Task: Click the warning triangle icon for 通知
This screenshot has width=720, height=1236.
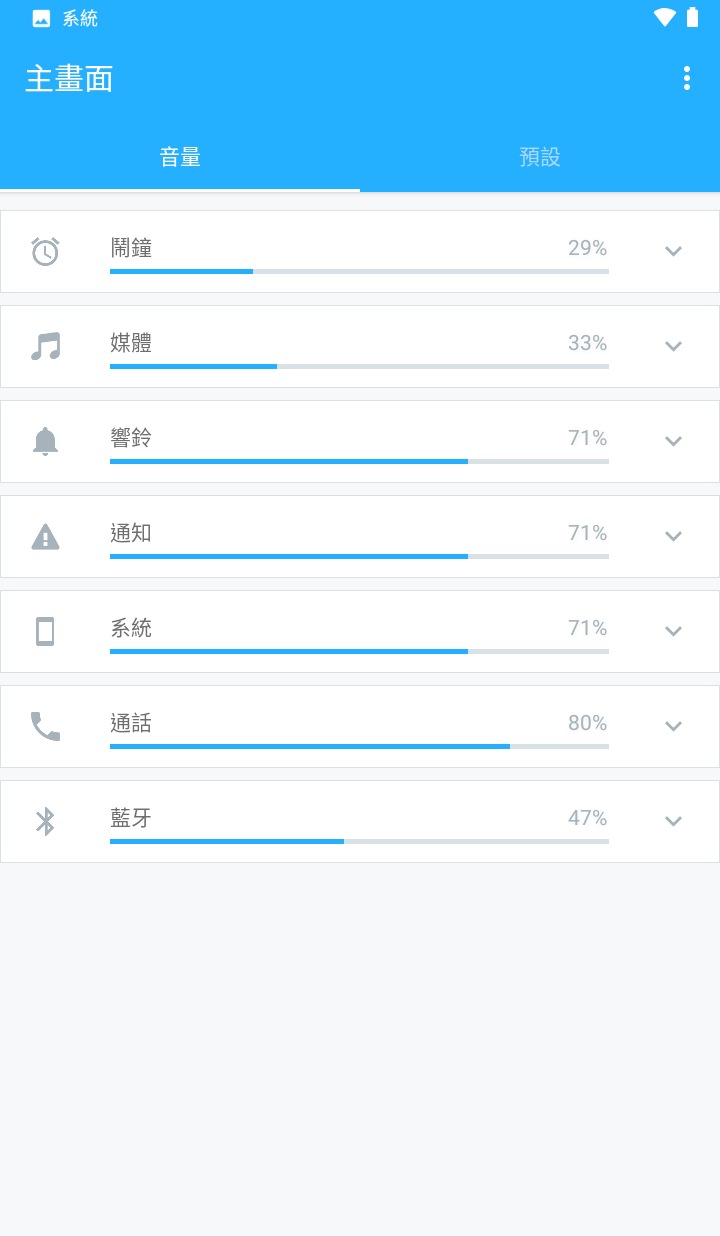Action: pyautogui.click(x=44, y=536)
